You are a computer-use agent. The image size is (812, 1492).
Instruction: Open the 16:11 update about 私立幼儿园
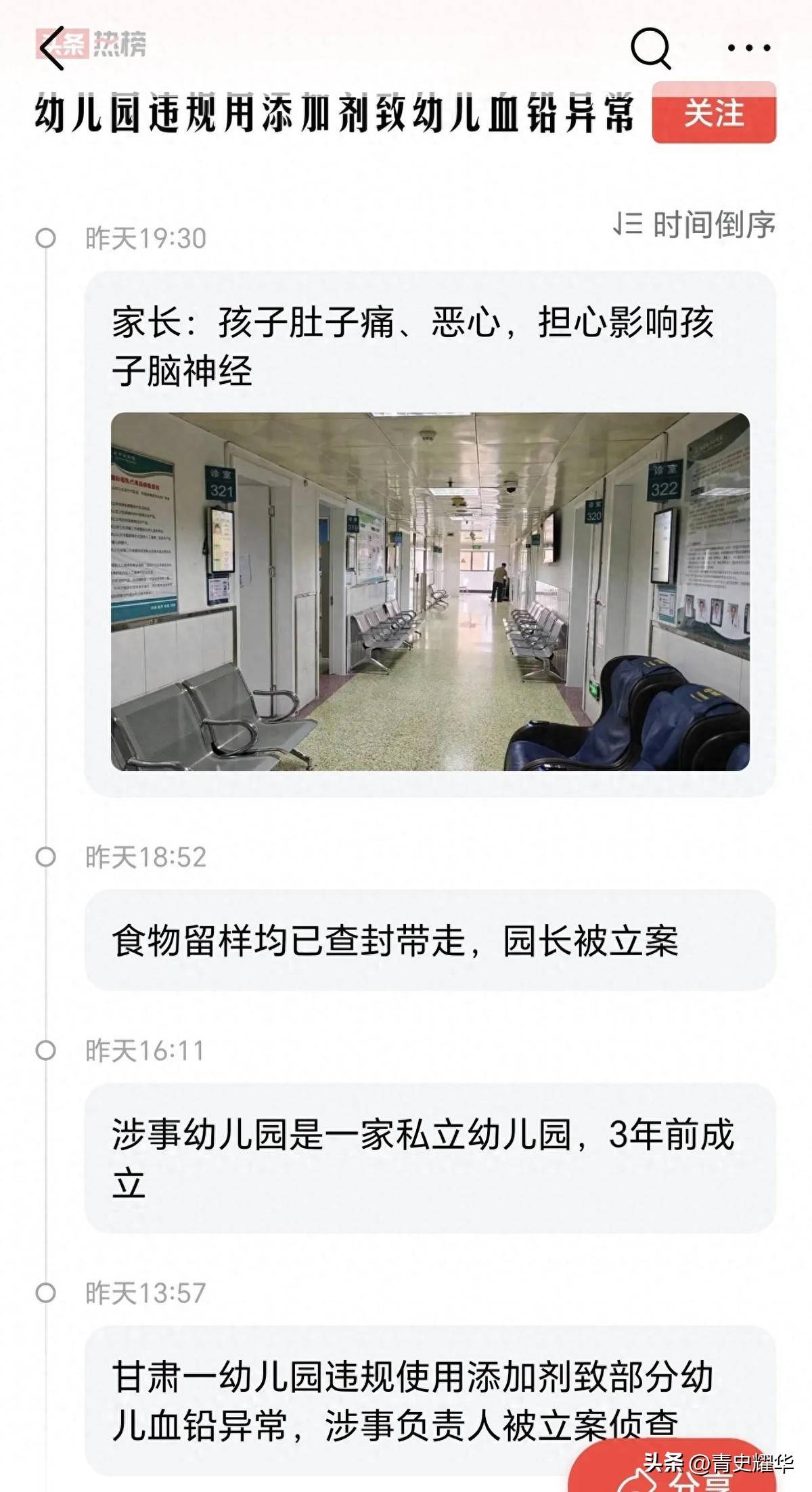point(430,1158)
